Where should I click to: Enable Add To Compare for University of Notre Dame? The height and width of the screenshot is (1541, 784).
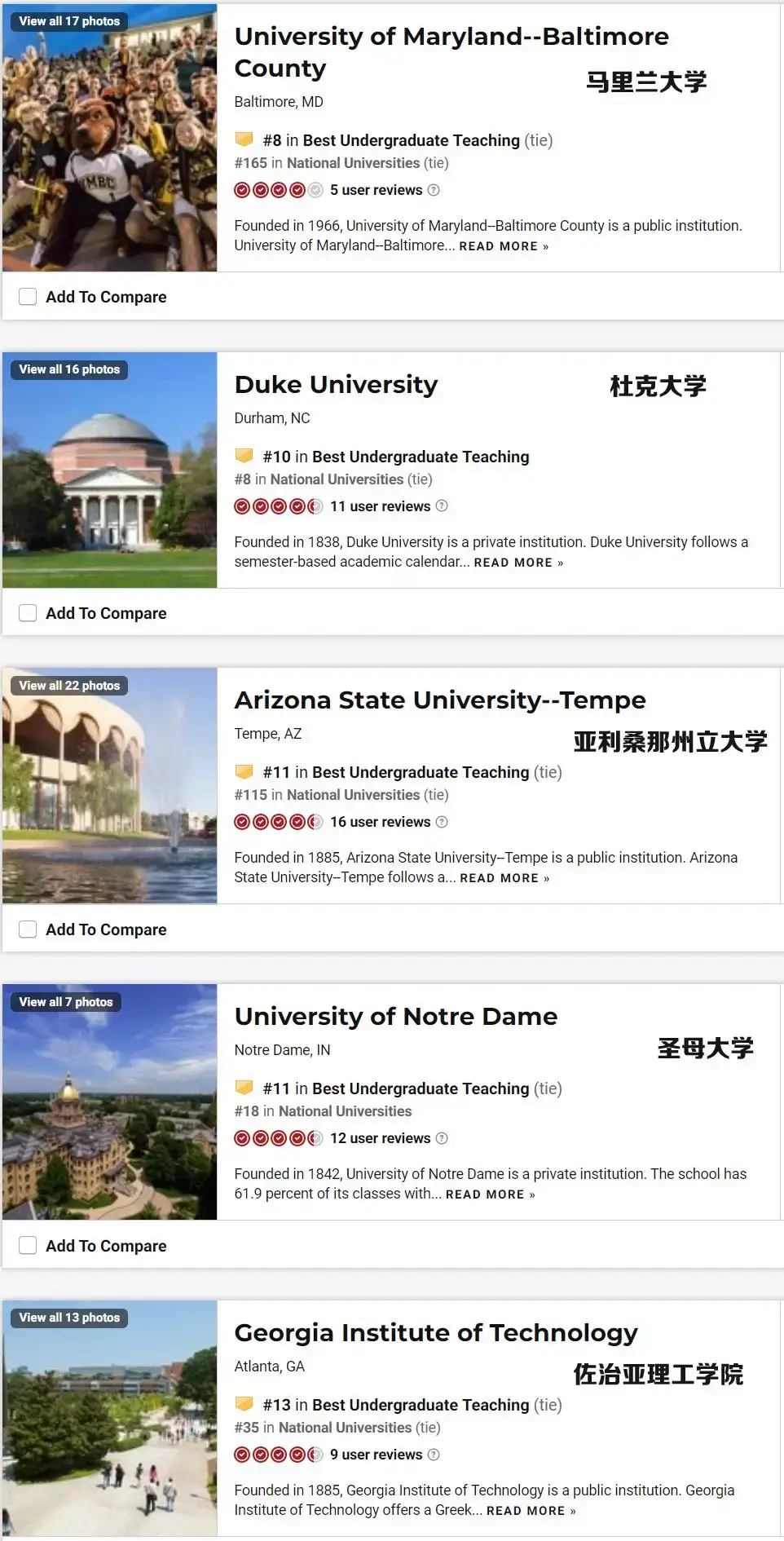[x=28, y=1246]
